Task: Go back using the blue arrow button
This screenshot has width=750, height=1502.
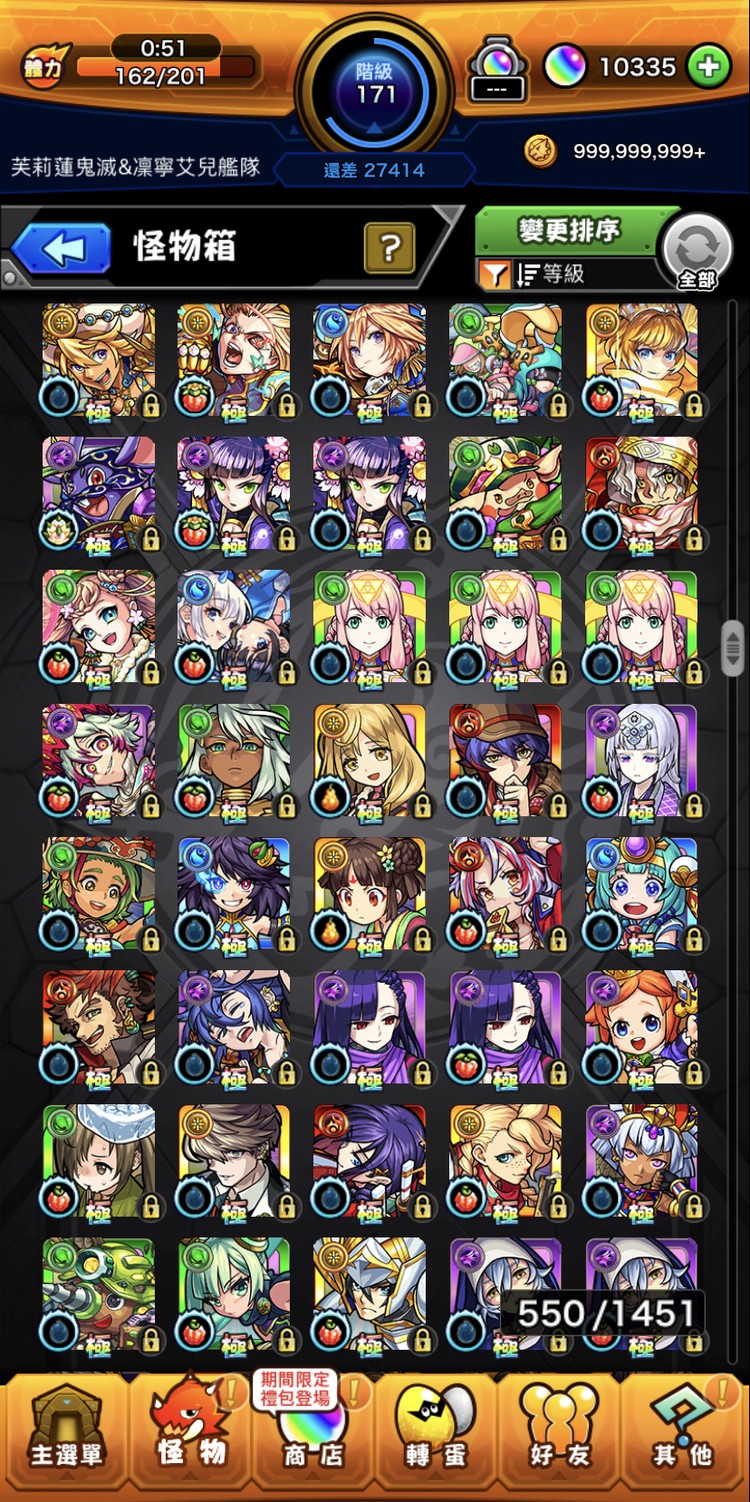Action: [x=62, y=249]
